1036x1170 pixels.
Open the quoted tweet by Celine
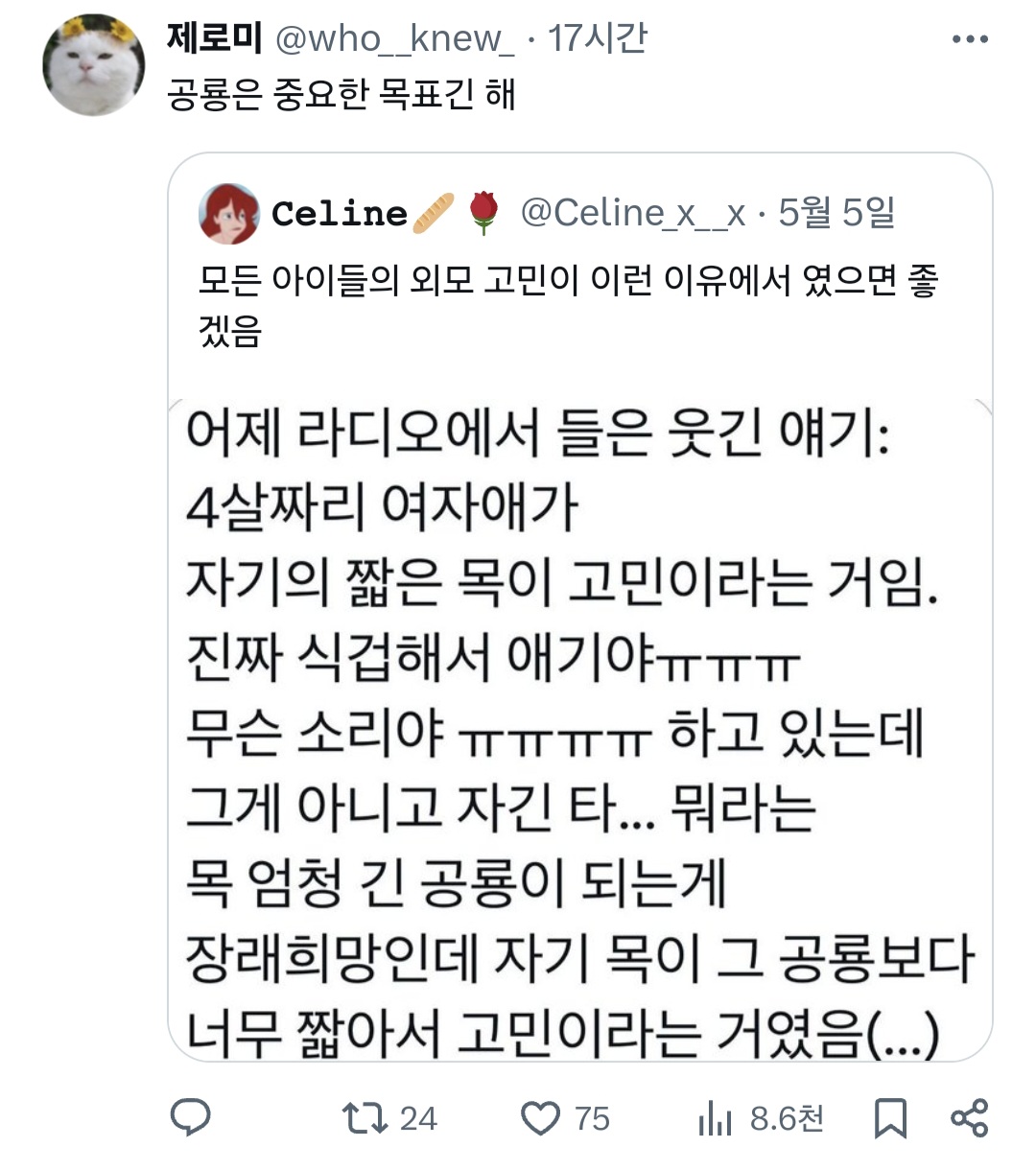579,606
